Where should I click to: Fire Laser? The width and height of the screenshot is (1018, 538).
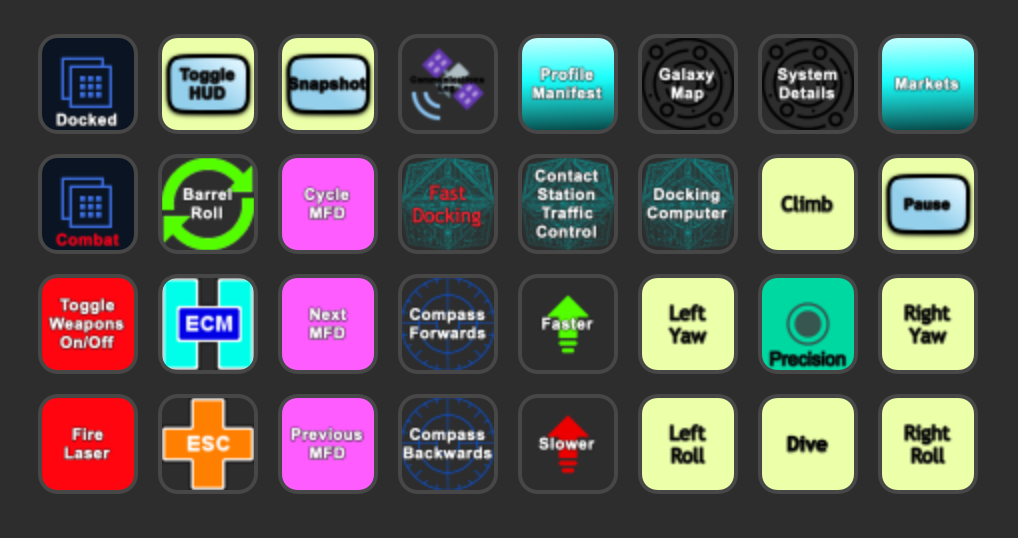click(88, 444)
